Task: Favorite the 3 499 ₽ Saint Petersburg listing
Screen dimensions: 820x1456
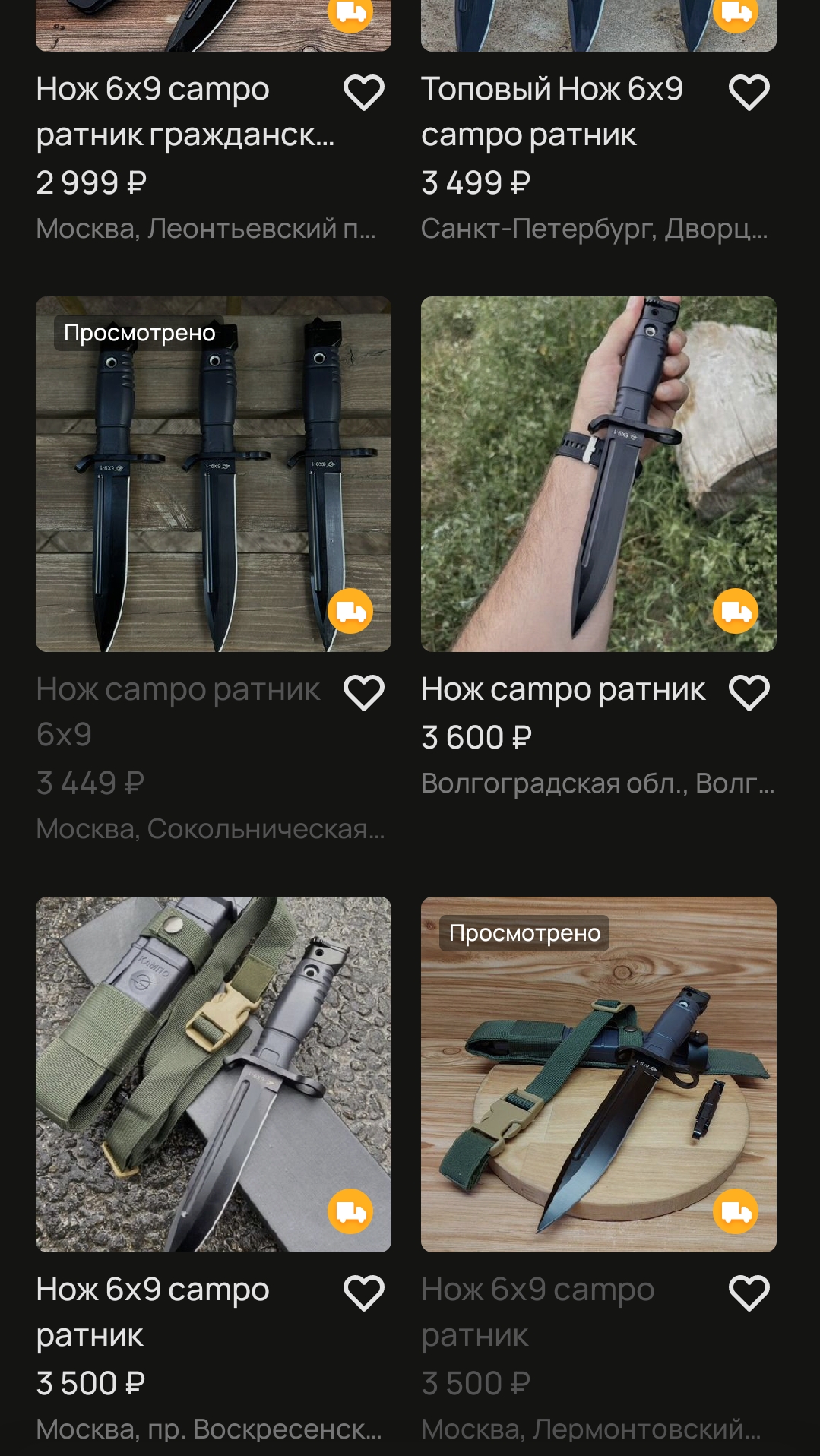Action: [749, 93]
